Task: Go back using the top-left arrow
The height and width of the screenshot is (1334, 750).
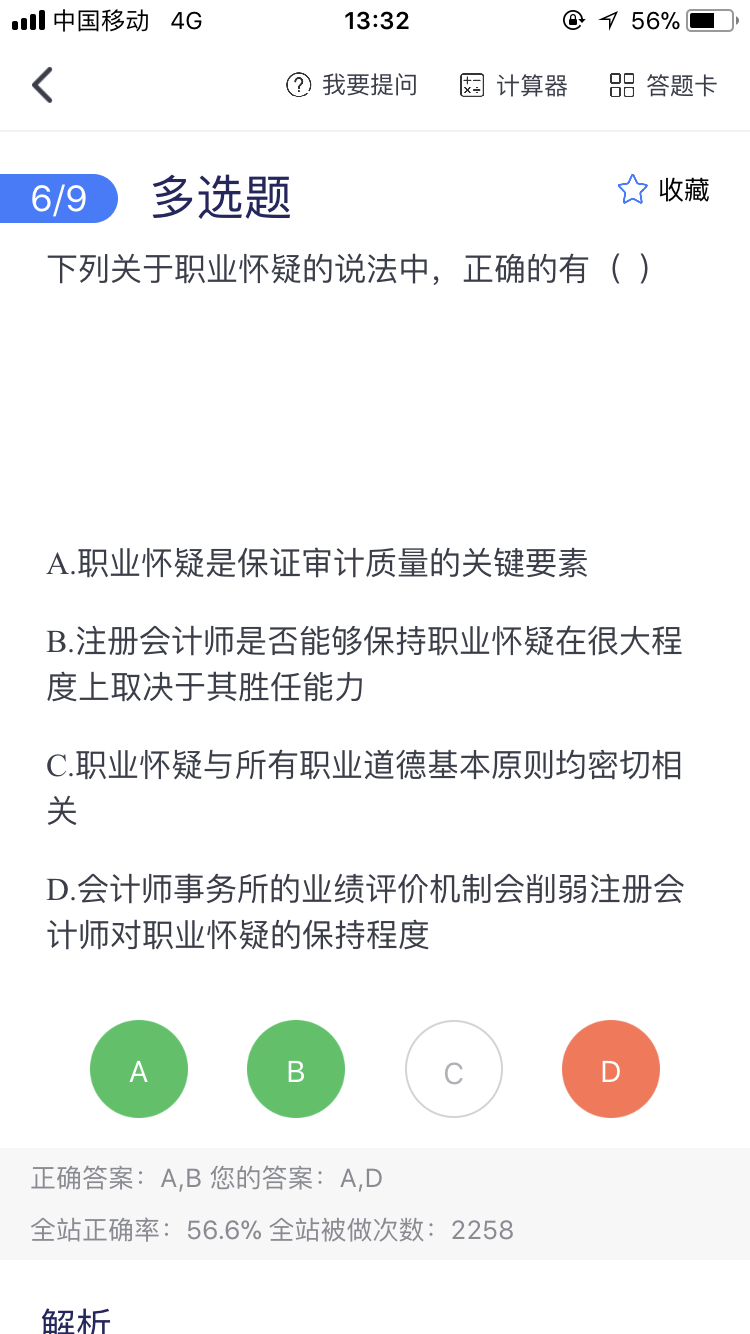Action: (42, 86)
